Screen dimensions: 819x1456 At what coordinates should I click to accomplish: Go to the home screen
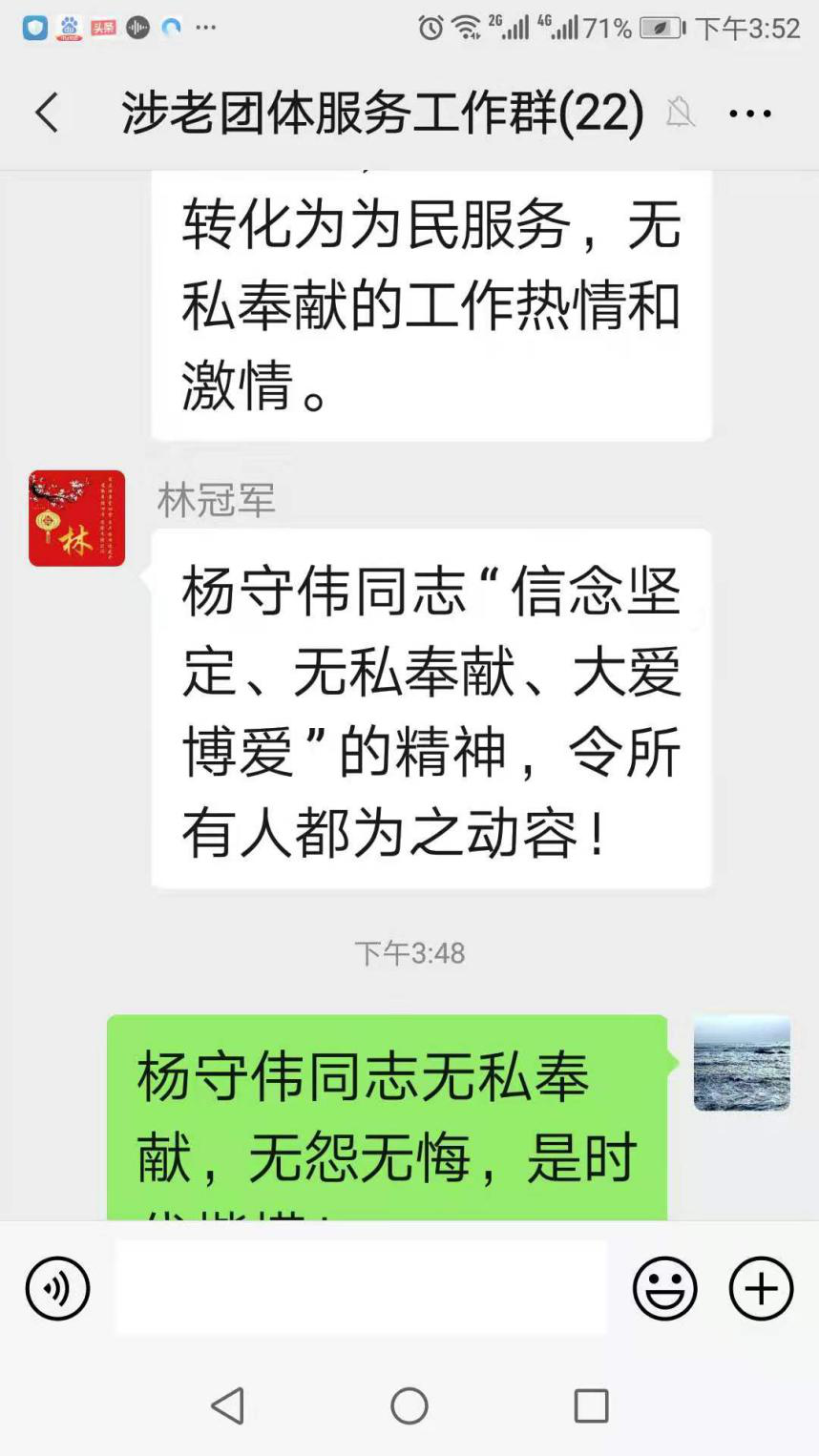click(409, 1405)
